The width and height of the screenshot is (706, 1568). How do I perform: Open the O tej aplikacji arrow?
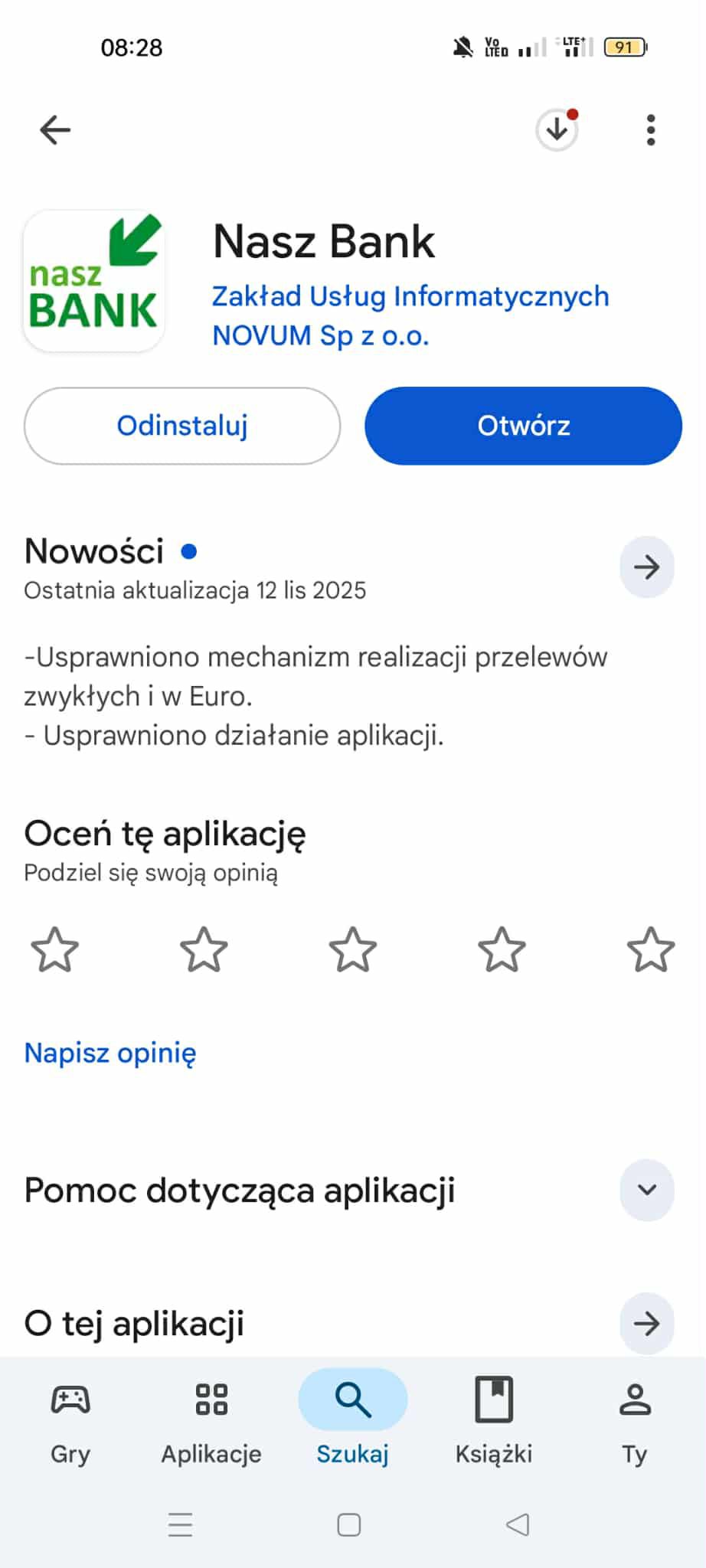click(x=646, y=1323)
